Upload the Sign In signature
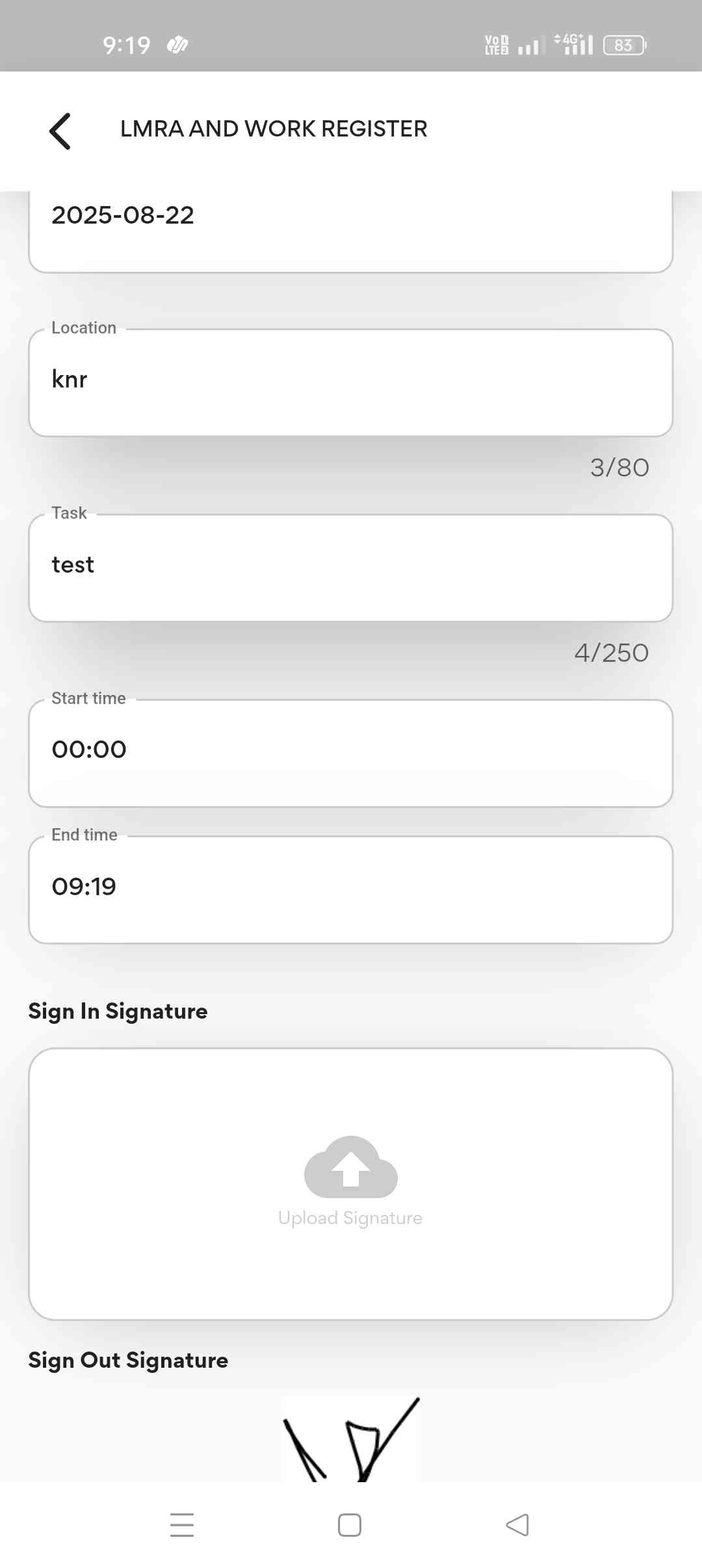The image size is (702, 1568). click(x=350, y=1183)
